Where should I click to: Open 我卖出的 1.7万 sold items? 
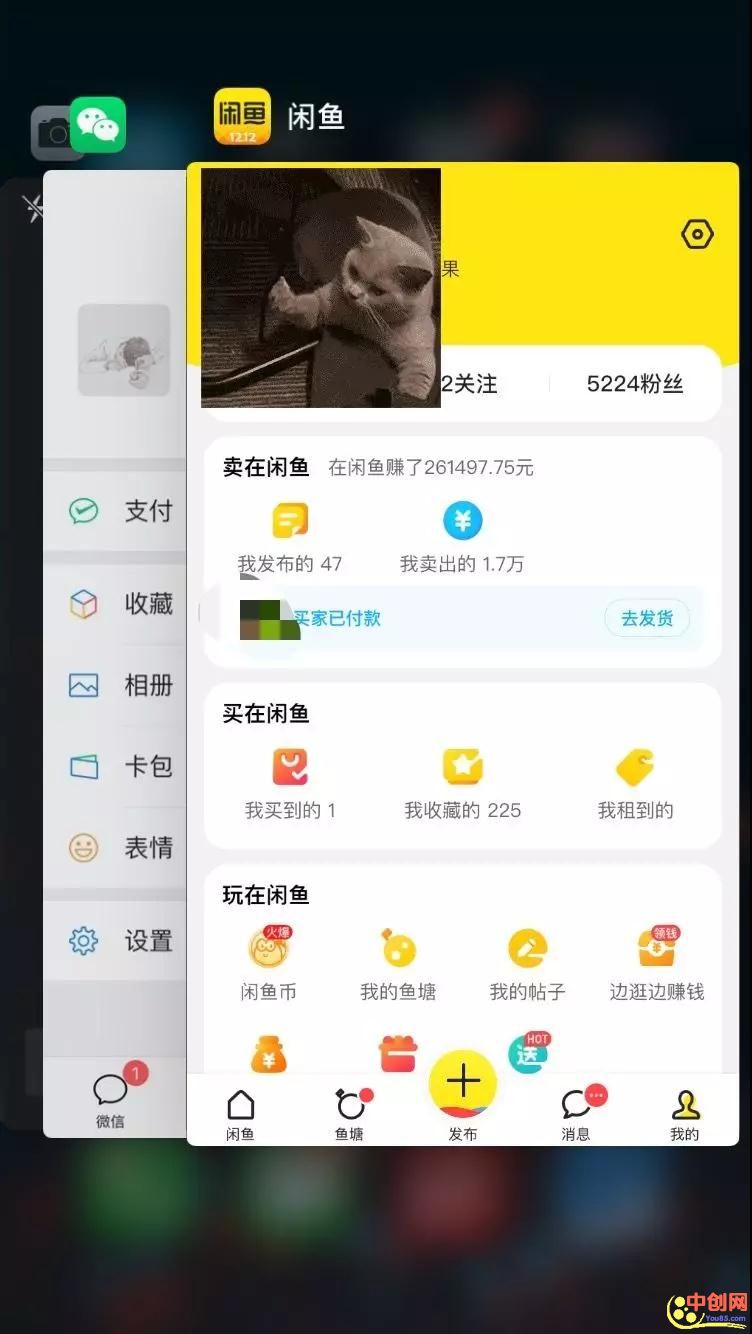coord(462,538)
